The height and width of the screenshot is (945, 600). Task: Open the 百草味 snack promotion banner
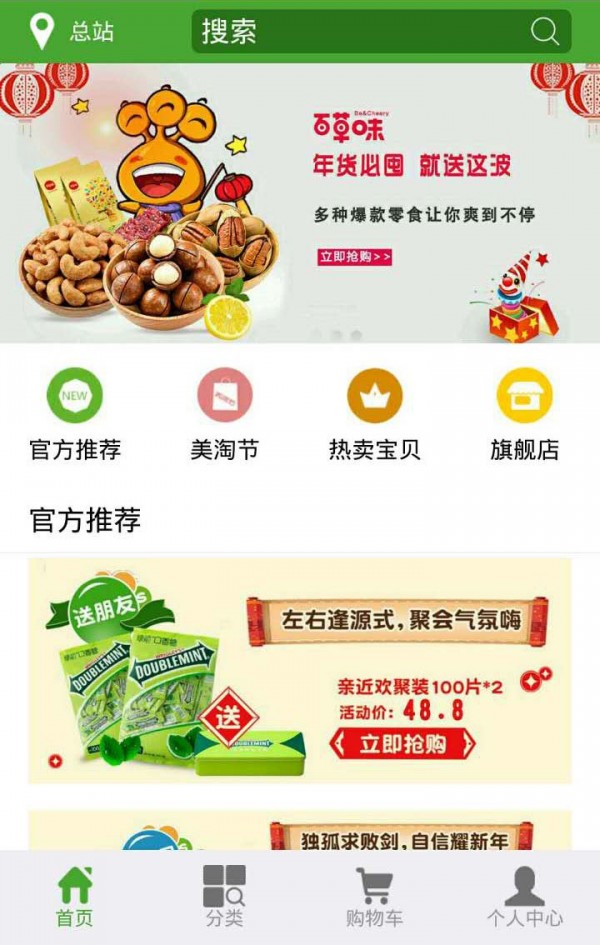pyautogui.click(x=300, y=203)
